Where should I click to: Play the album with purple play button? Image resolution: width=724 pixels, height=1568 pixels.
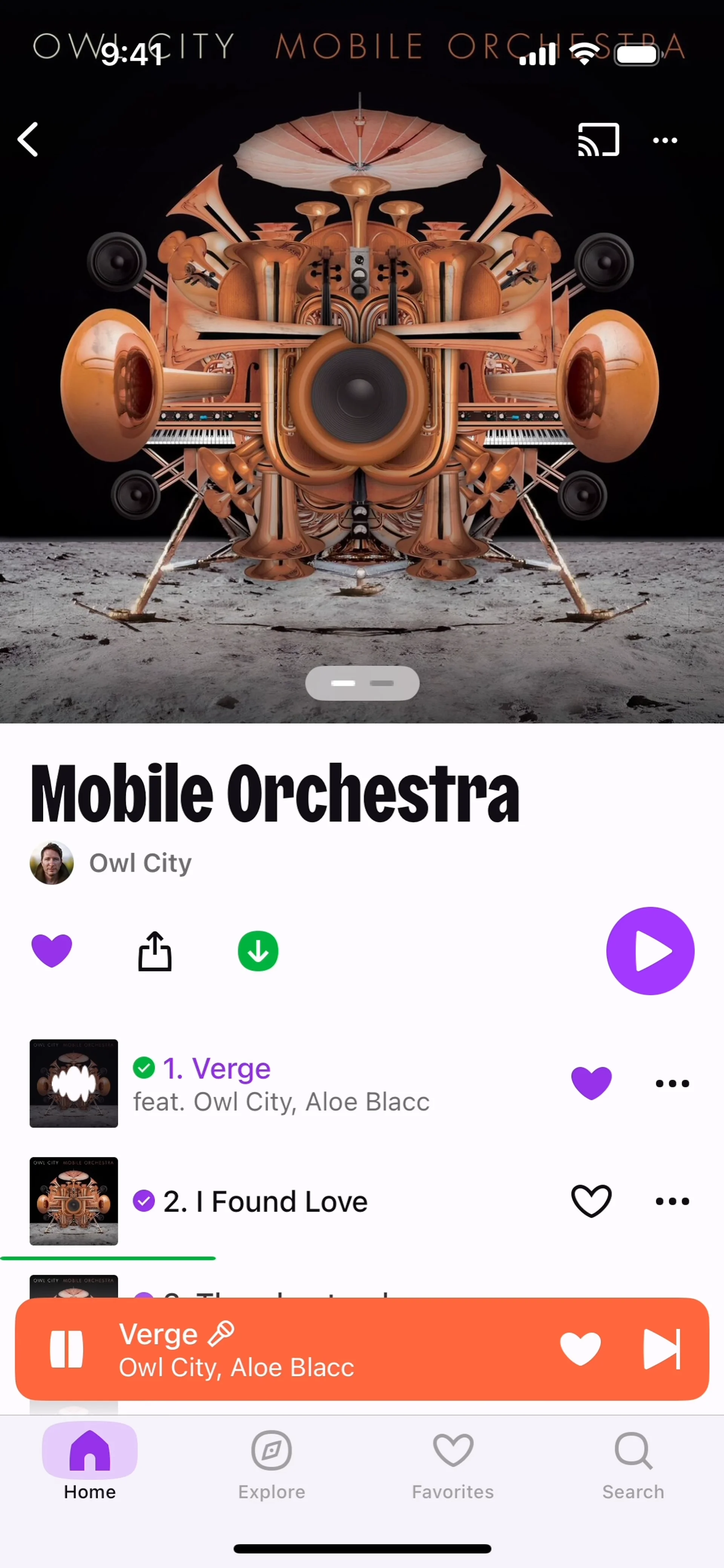pyautogui.click(x=650, y=950)
